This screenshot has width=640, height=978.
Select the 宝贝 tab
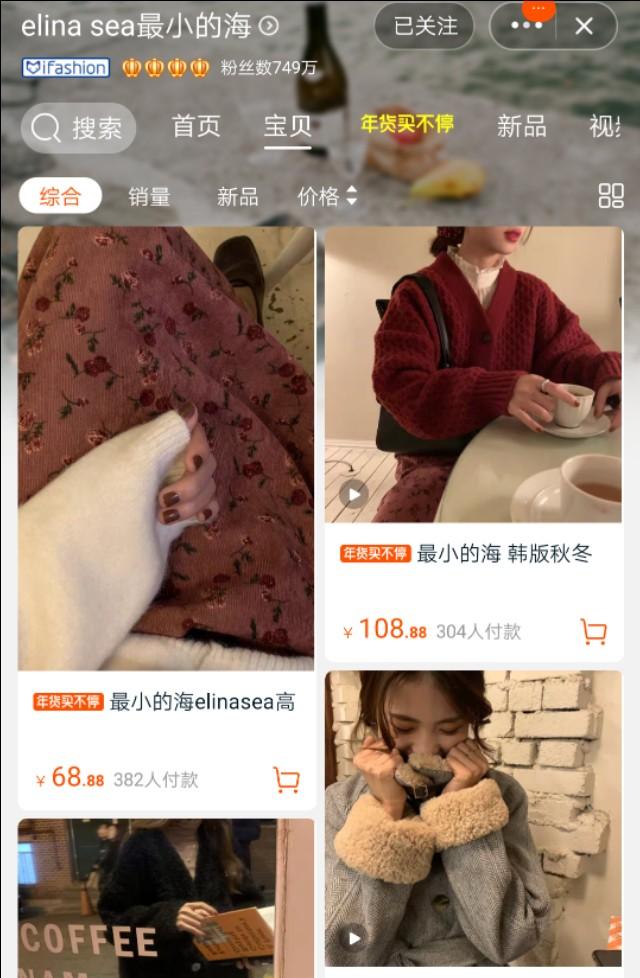[288, 126]
